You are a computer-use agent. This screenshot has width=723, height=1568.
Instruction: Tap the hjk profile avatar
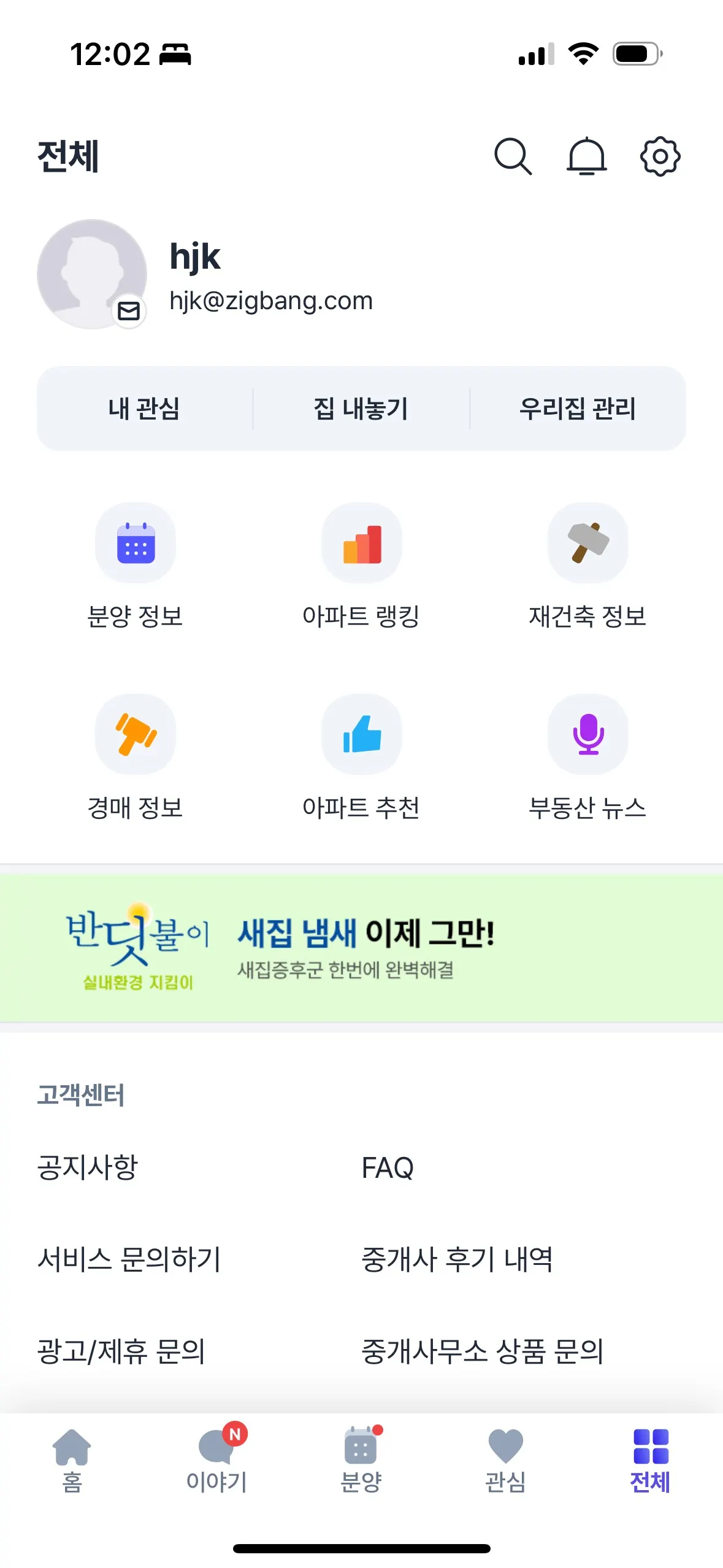tap(92, 274)
